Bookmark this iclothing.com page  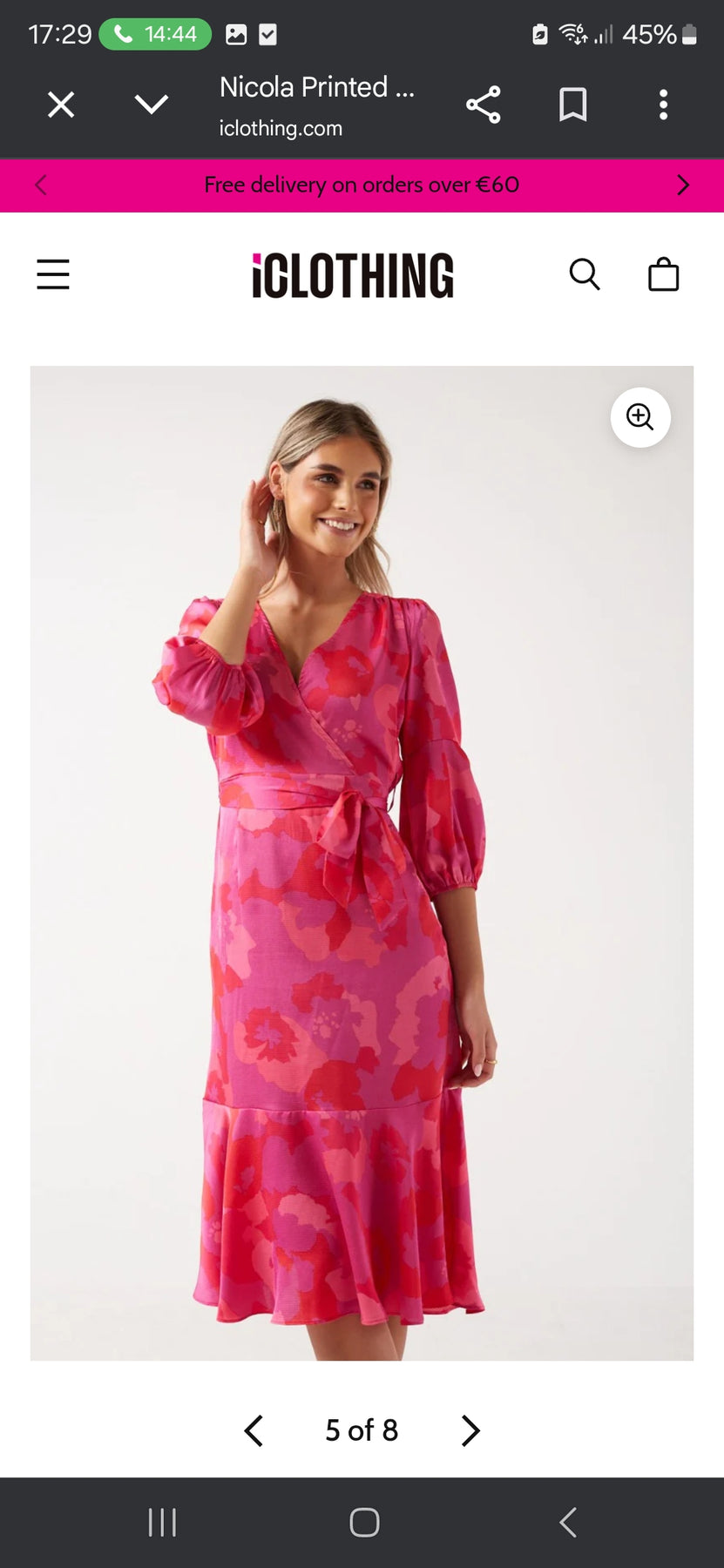coord(572,105)
